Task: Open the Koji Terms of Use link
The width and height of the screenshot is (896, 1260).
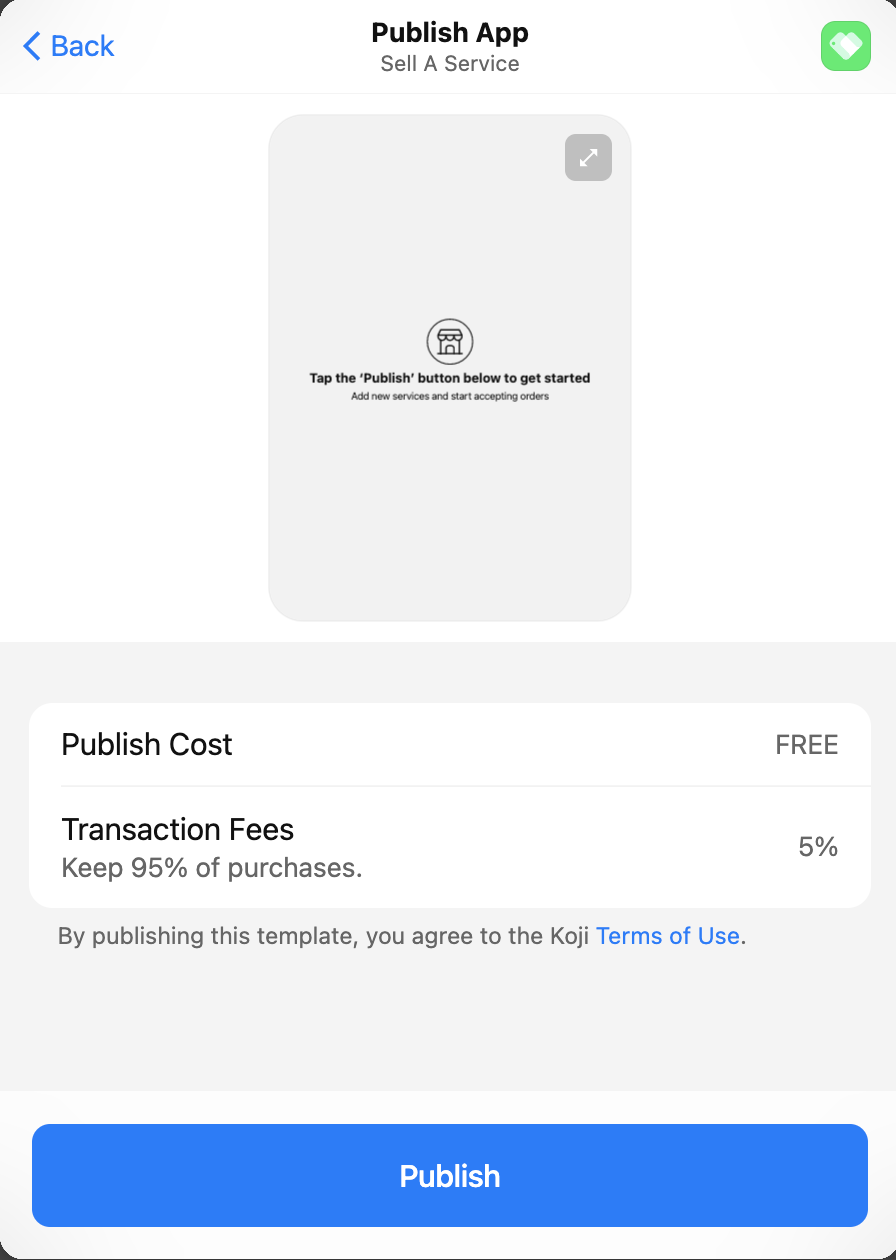Action: pyautogui.click(x=667, y=936)
